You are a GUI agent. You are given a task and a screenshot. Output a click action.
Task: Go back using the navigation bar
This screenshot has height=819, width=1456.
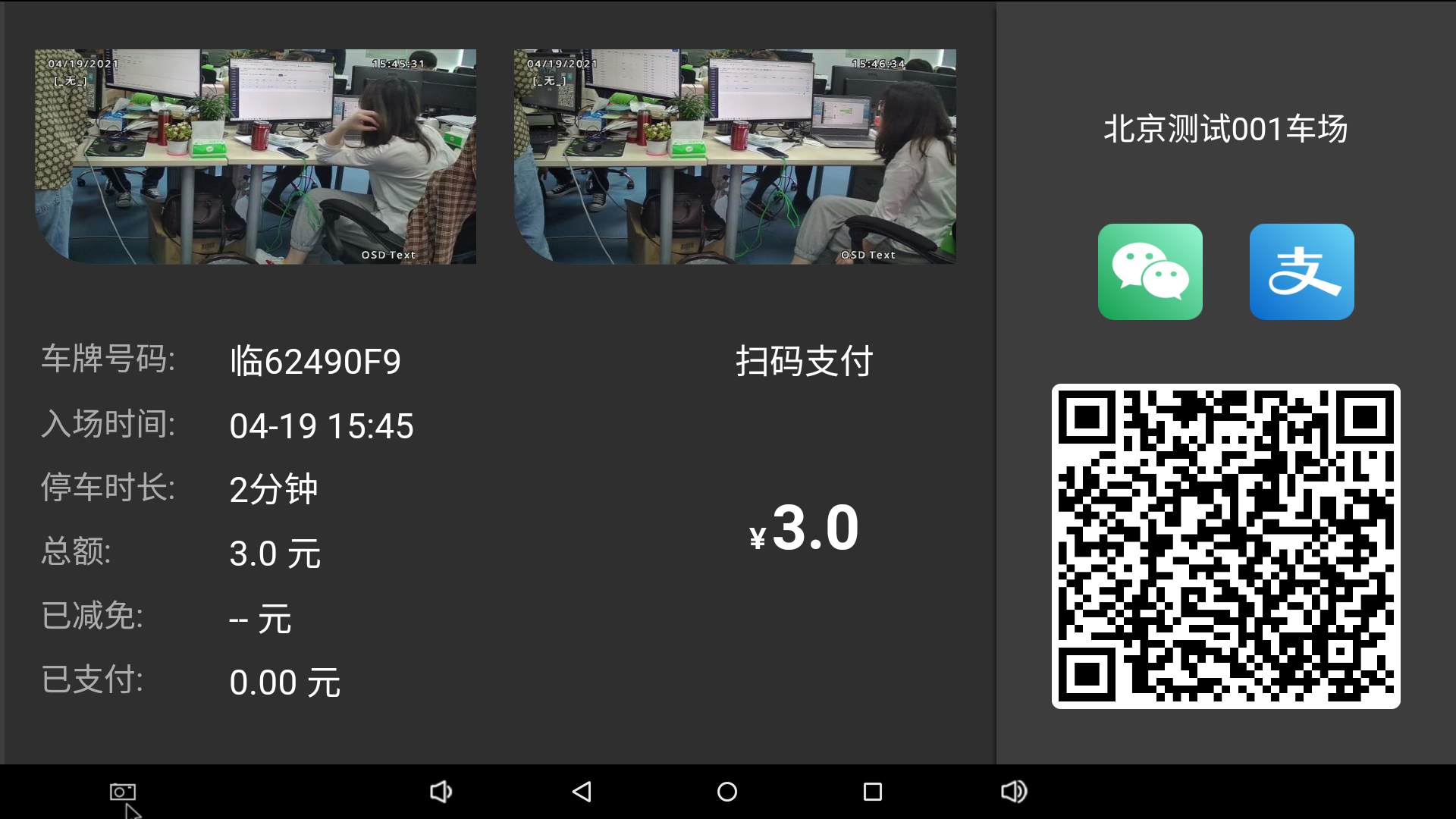tap(582, 792)
